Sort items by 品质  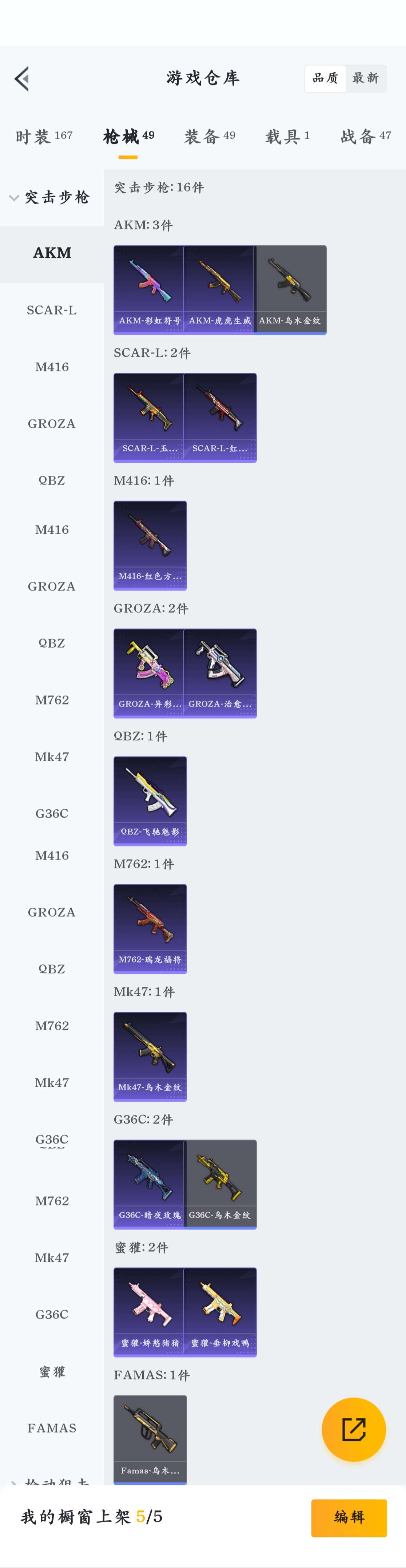[325, 79]
